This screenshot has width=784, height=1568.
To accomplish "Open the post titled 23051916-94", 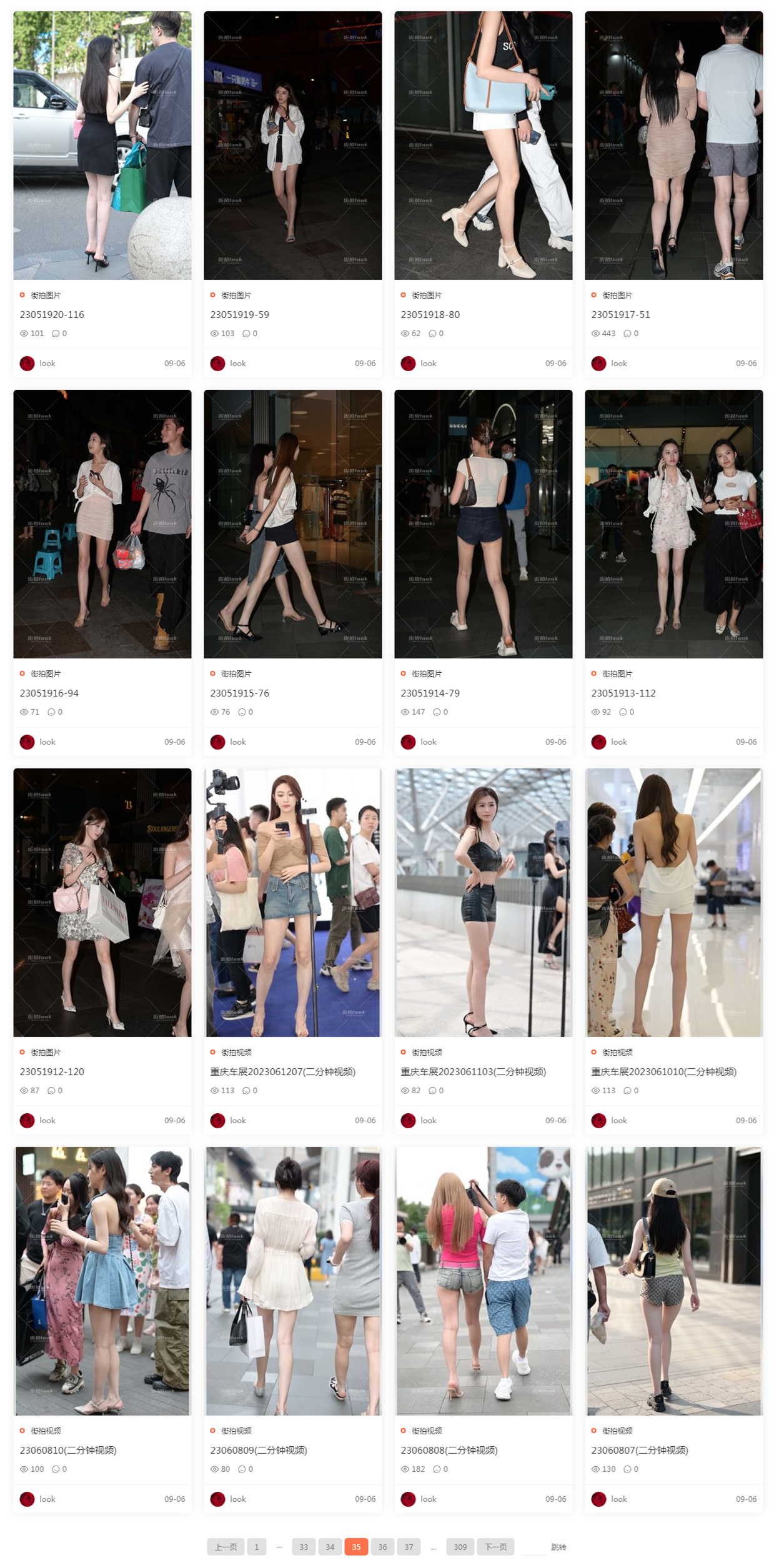I will [49, 693].
